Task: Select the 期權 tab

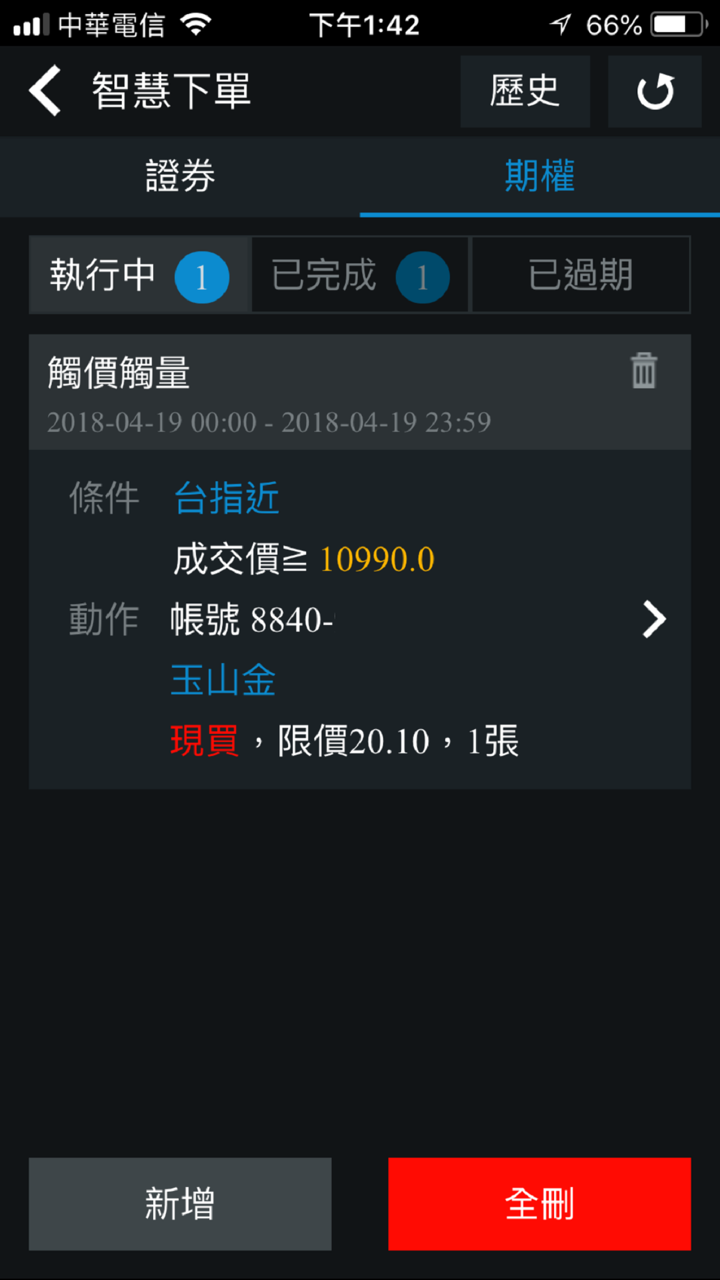Action: pos(540,177)
